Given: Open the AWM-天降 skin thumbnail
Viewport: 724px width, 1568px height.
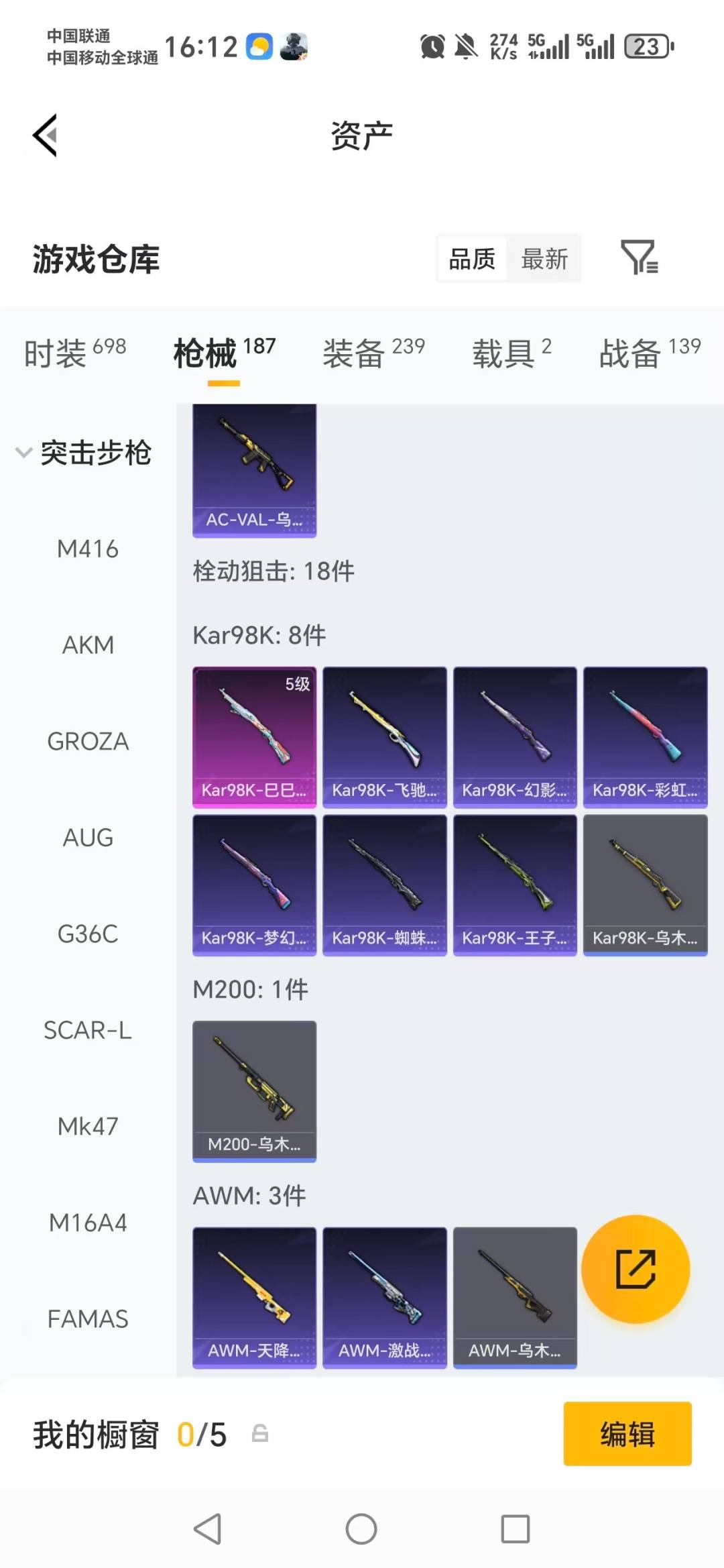Looking at the screenshot, I should pos(253,1298).
